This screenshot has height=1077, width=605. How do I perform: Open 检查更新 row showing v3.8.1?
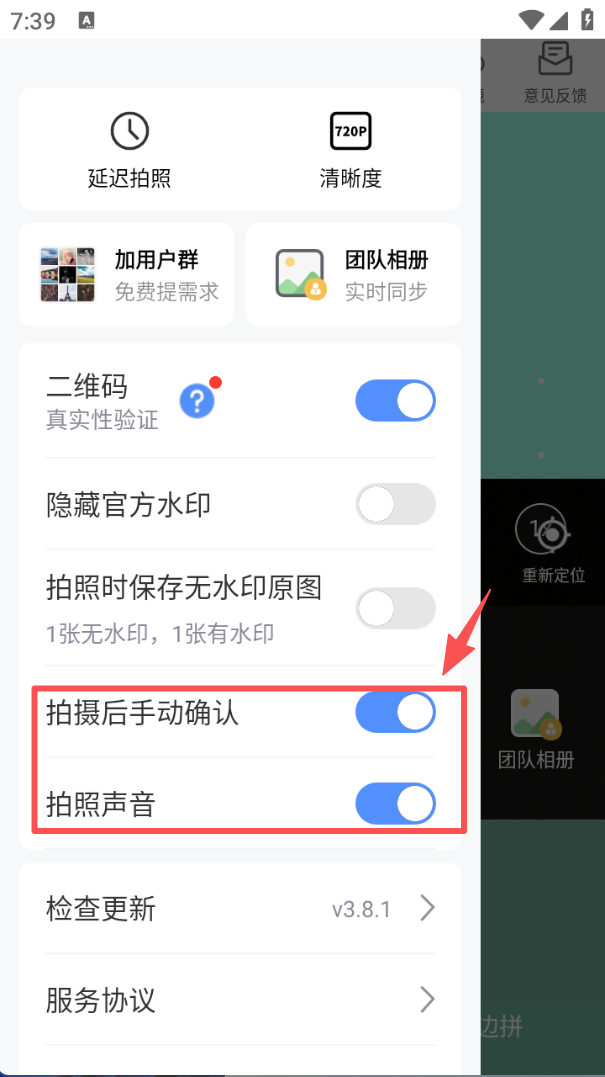click(240, 909)
